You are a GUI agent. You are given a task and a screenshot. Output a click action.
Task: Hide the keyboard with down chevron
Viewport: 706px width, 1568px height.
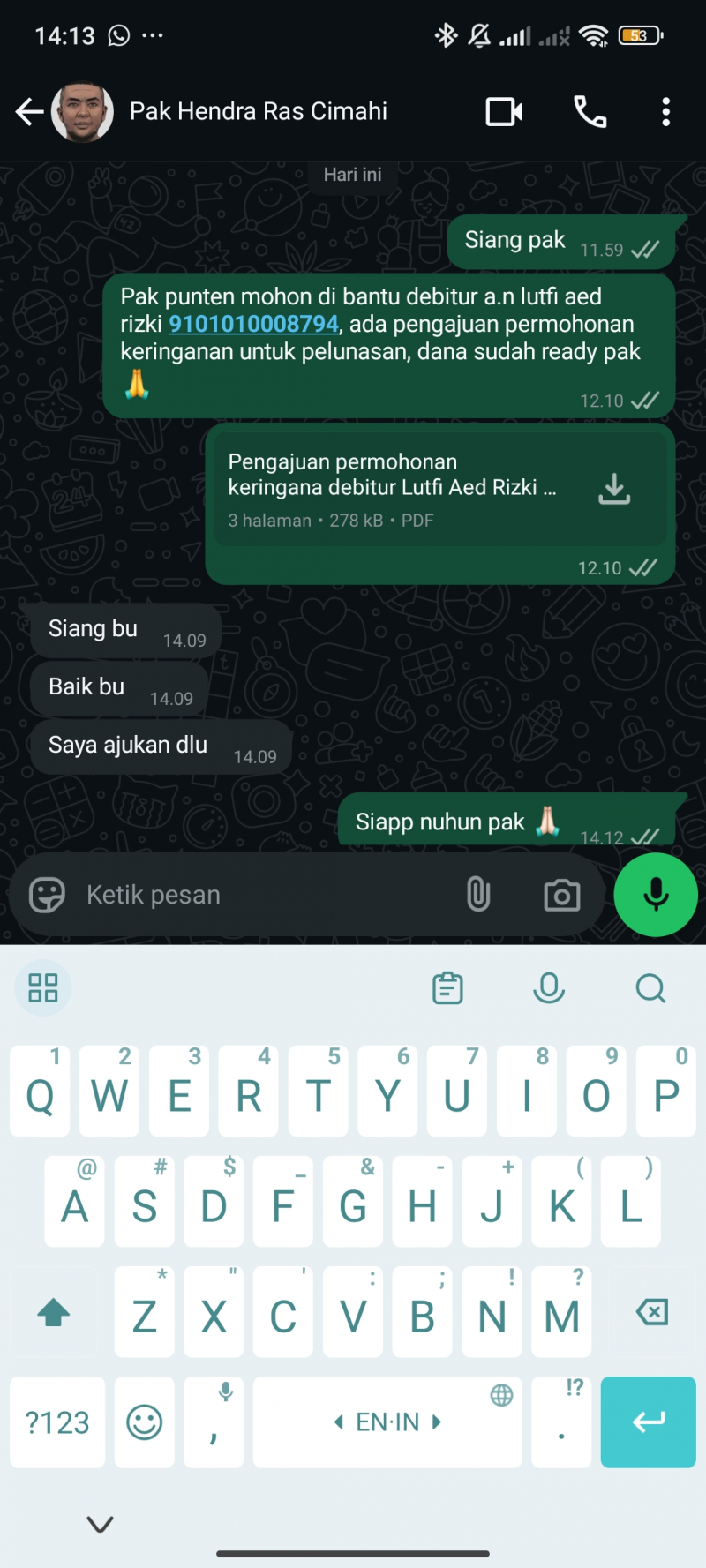[101, 1524]
